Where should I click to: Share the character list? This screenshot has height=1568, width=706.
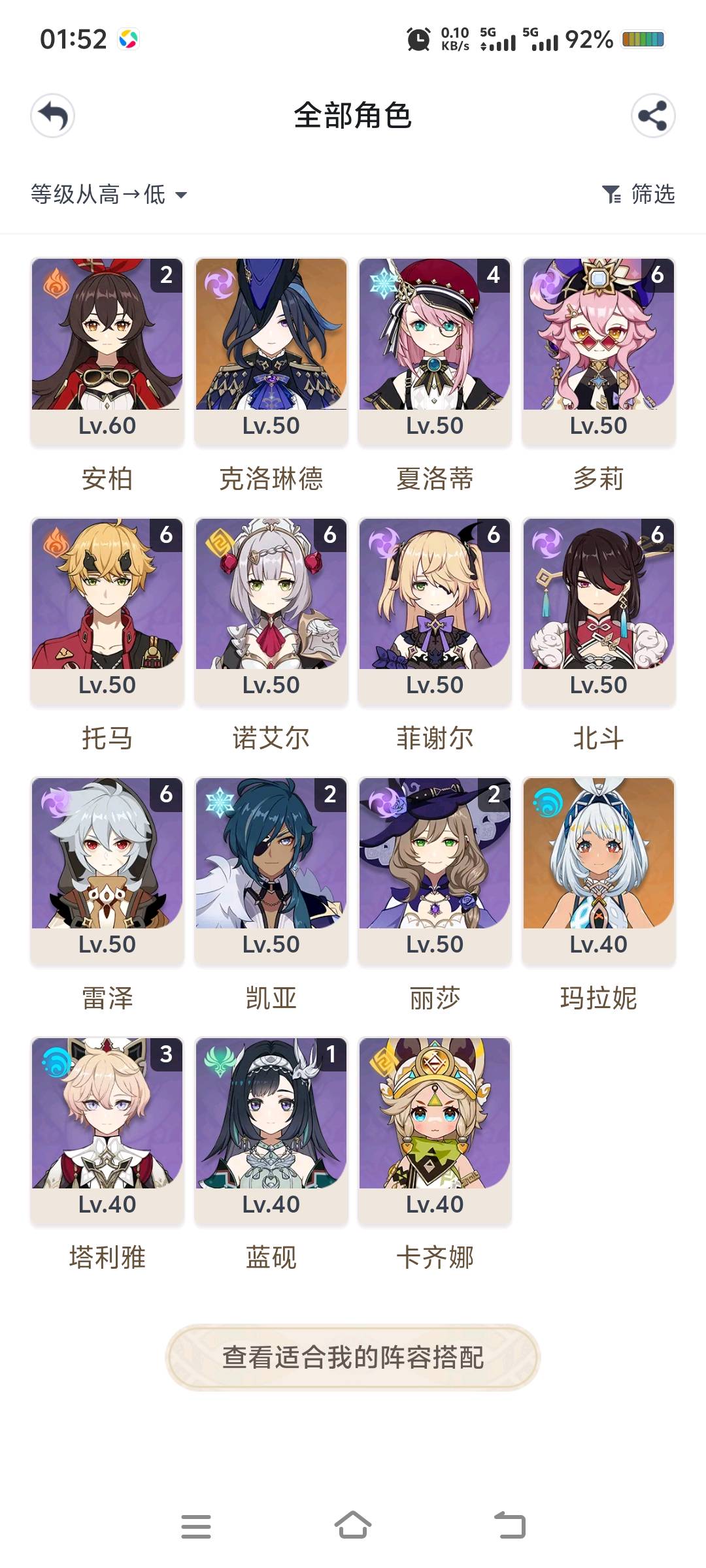click(x=652, y=116)
